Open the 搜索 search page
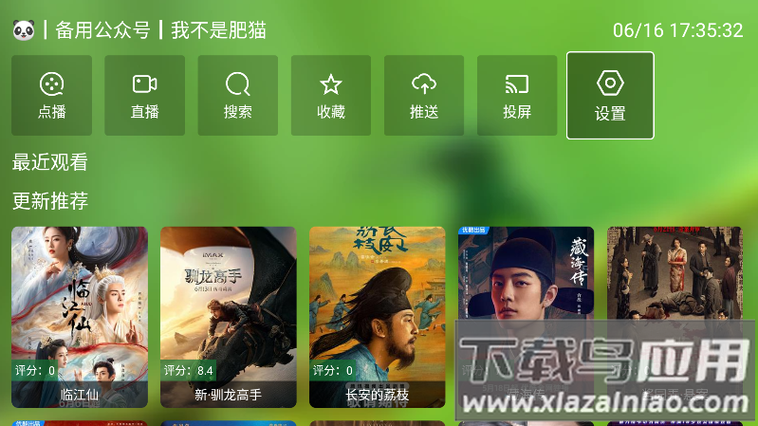Image resolution: width=758 pixels, height=426 pixels. point(238,95)
